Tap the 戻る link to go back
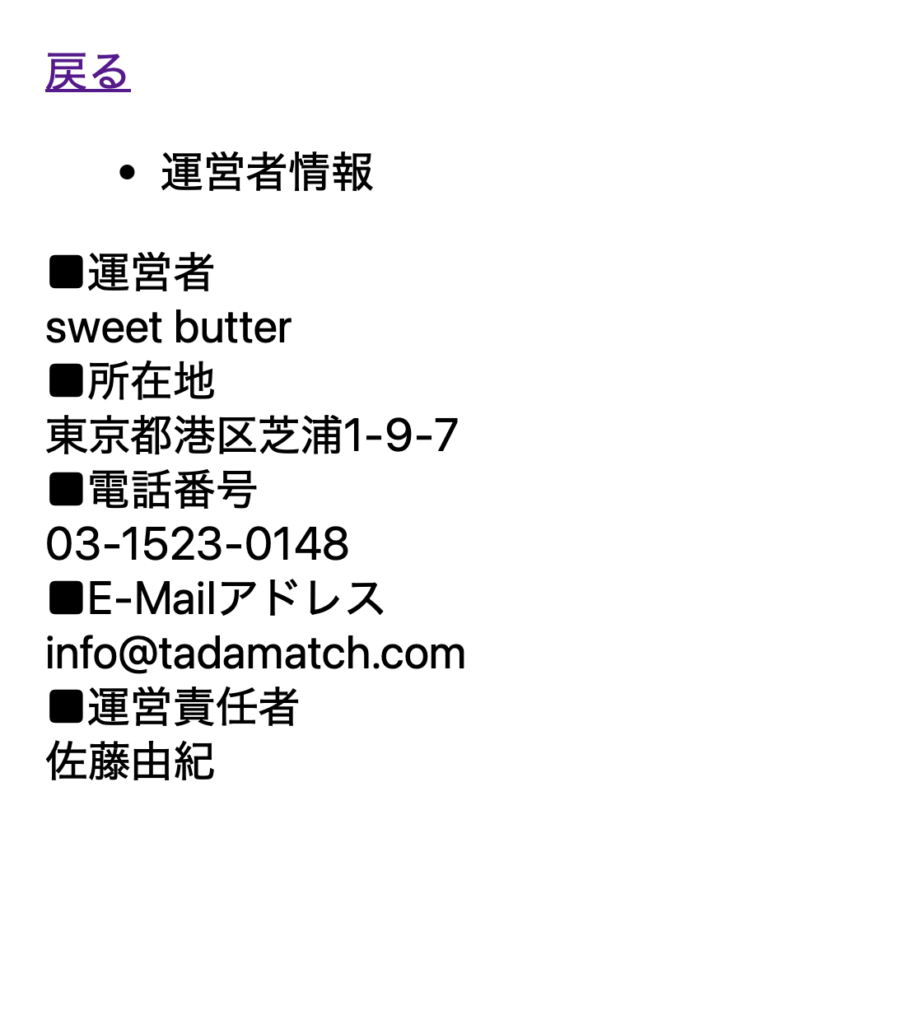 tap(88, 72)
